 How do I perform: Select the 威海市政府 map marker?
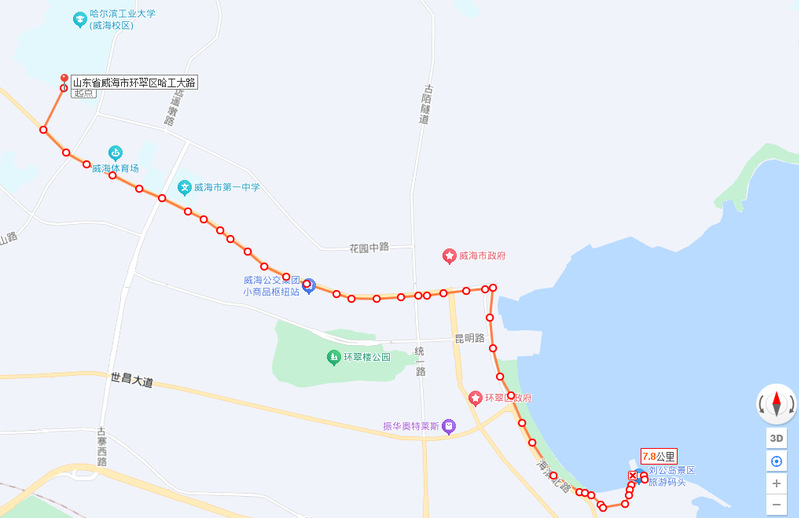pos(449,256)
